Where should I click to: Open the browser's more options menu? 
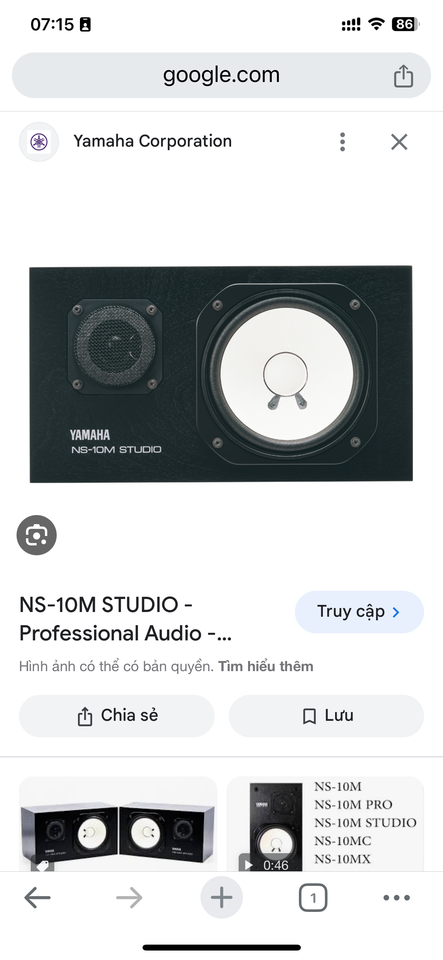[396, 898]
